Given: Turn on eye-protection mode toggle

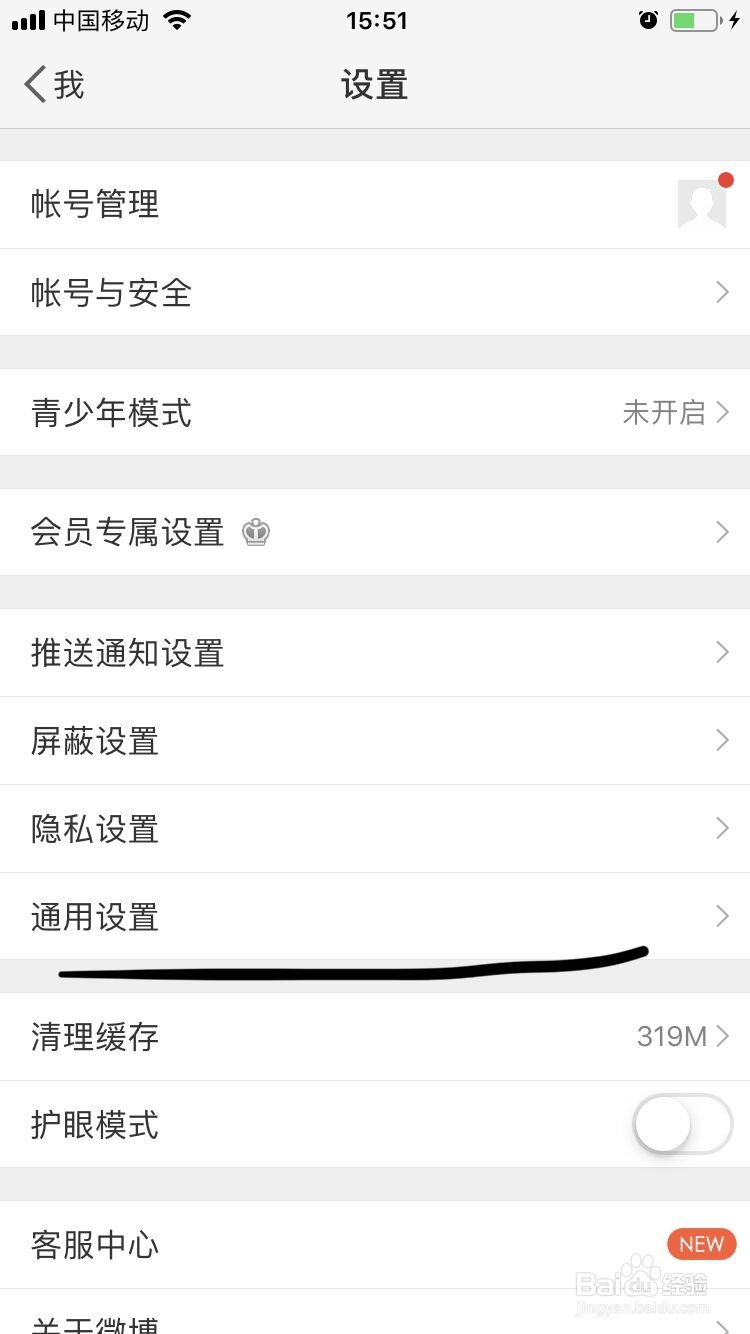Looking at the screenshot, I should 682,1124.
